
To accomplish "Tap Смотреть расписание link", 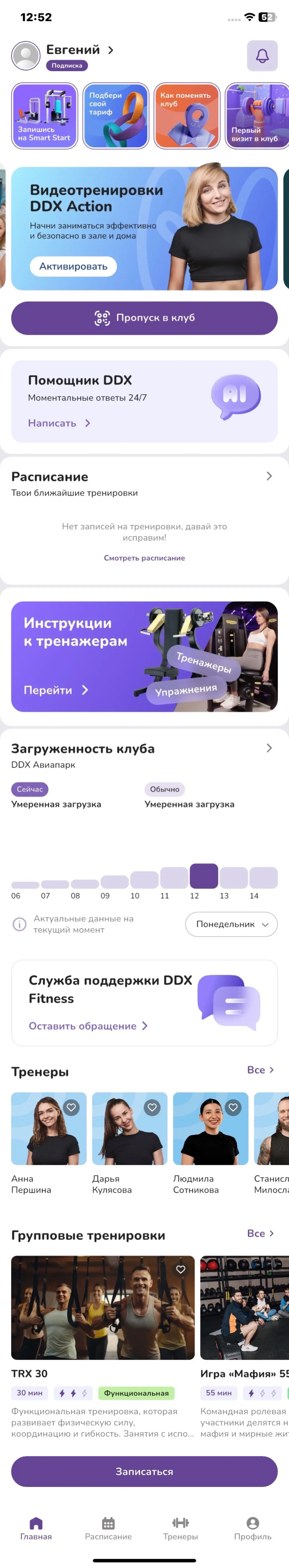I will 144,558.
